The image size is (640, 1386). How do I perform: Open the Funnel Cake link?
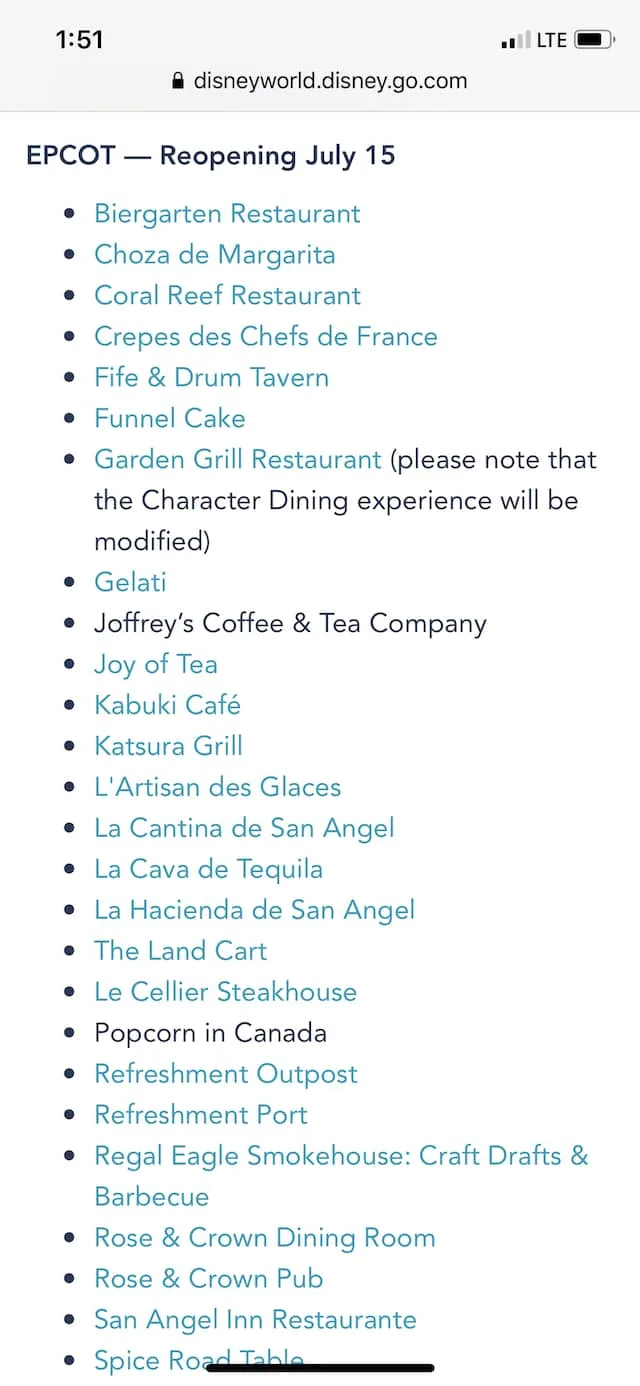pyautogui.click(x=169, y=419)
